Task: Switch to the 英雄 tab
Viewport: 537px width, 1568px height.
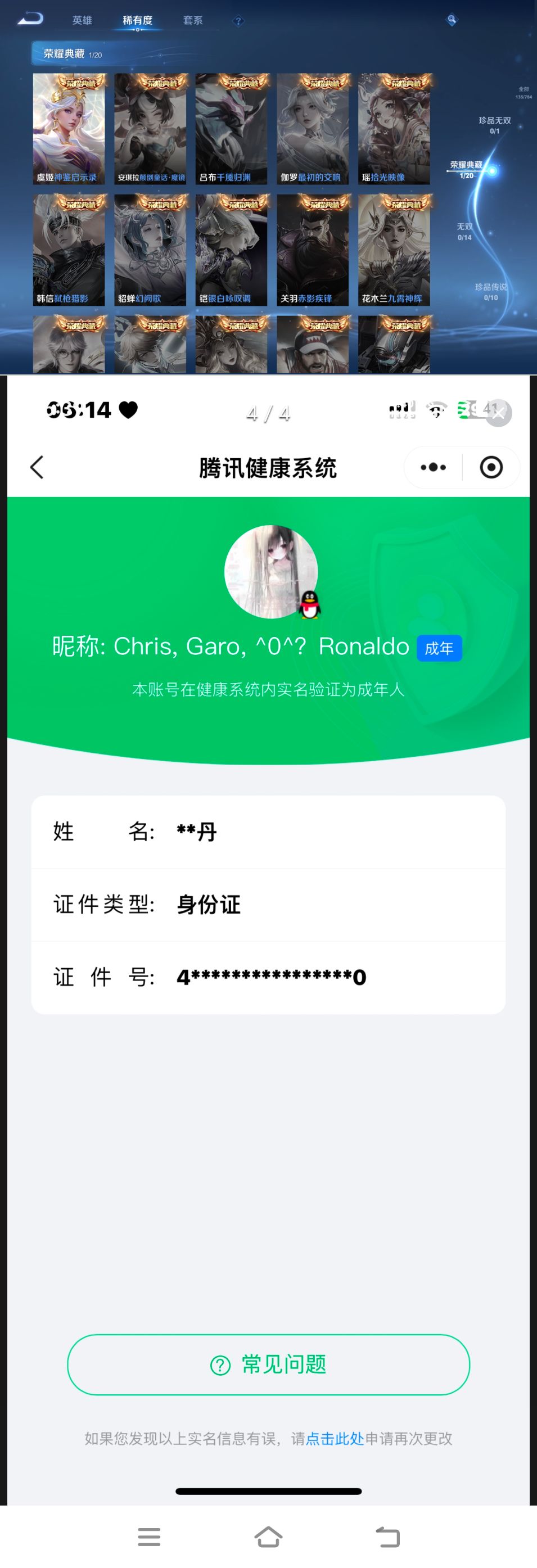Action: pyautogui.click(x=82, y=20)
